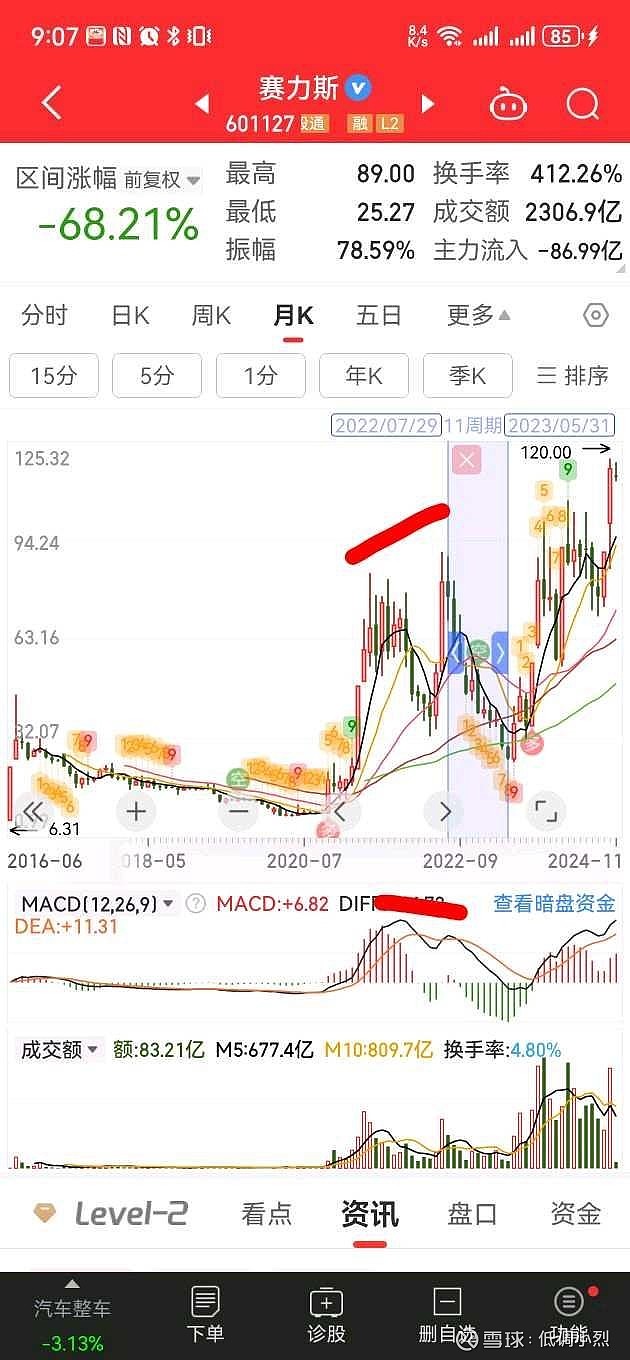This screenshot has height=1360, width=630.
Task: Close the interval selection with the X
Action: pyautogui.click(x=467, y=460)
